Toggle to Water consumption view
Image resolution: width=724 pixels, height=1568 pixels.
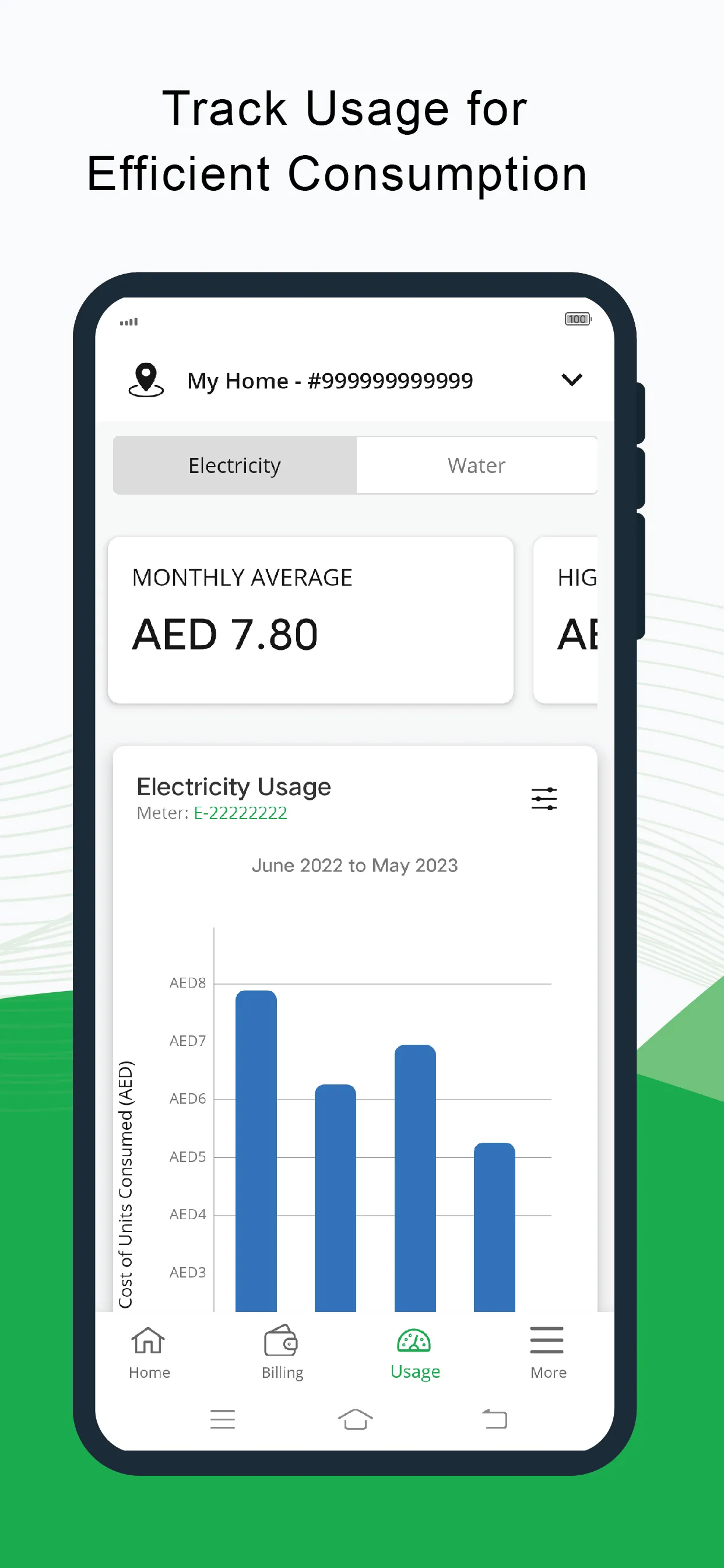(x=476, y=464)
